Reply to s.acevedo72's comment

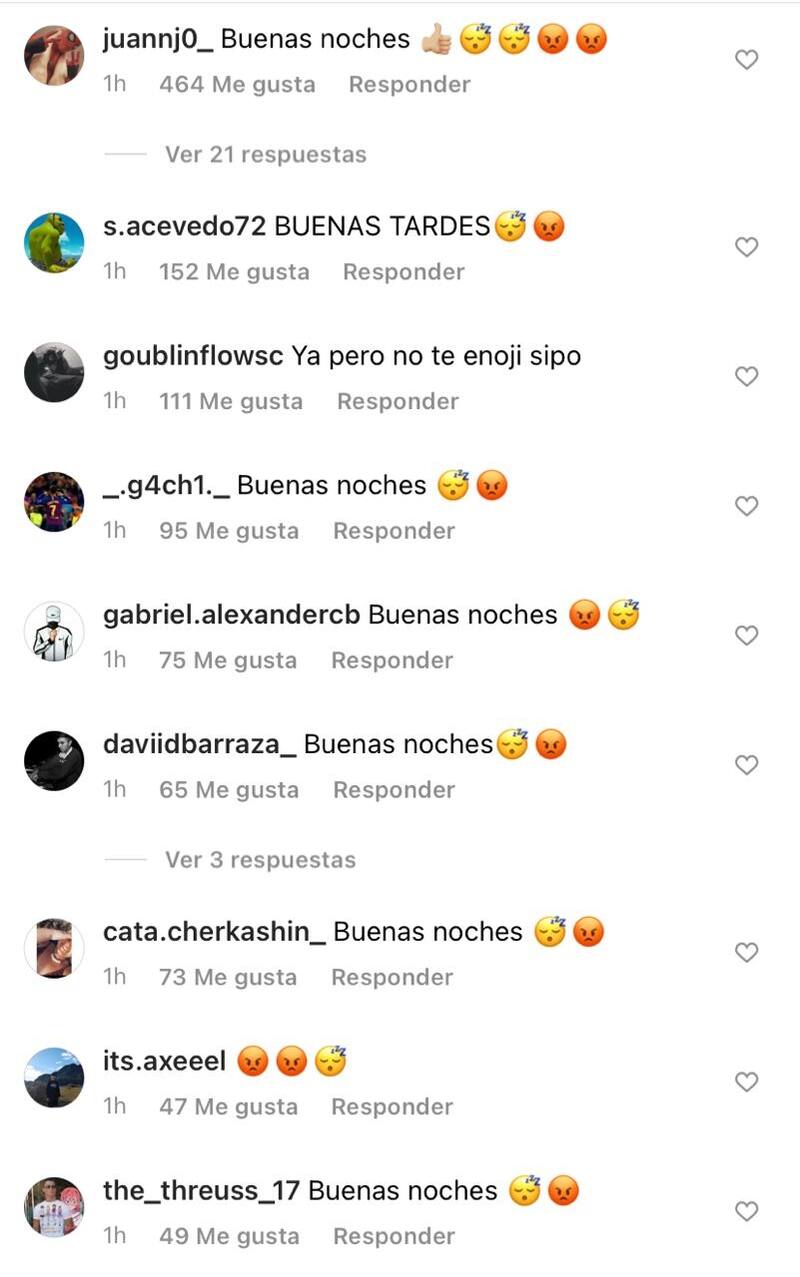(403, 272)
